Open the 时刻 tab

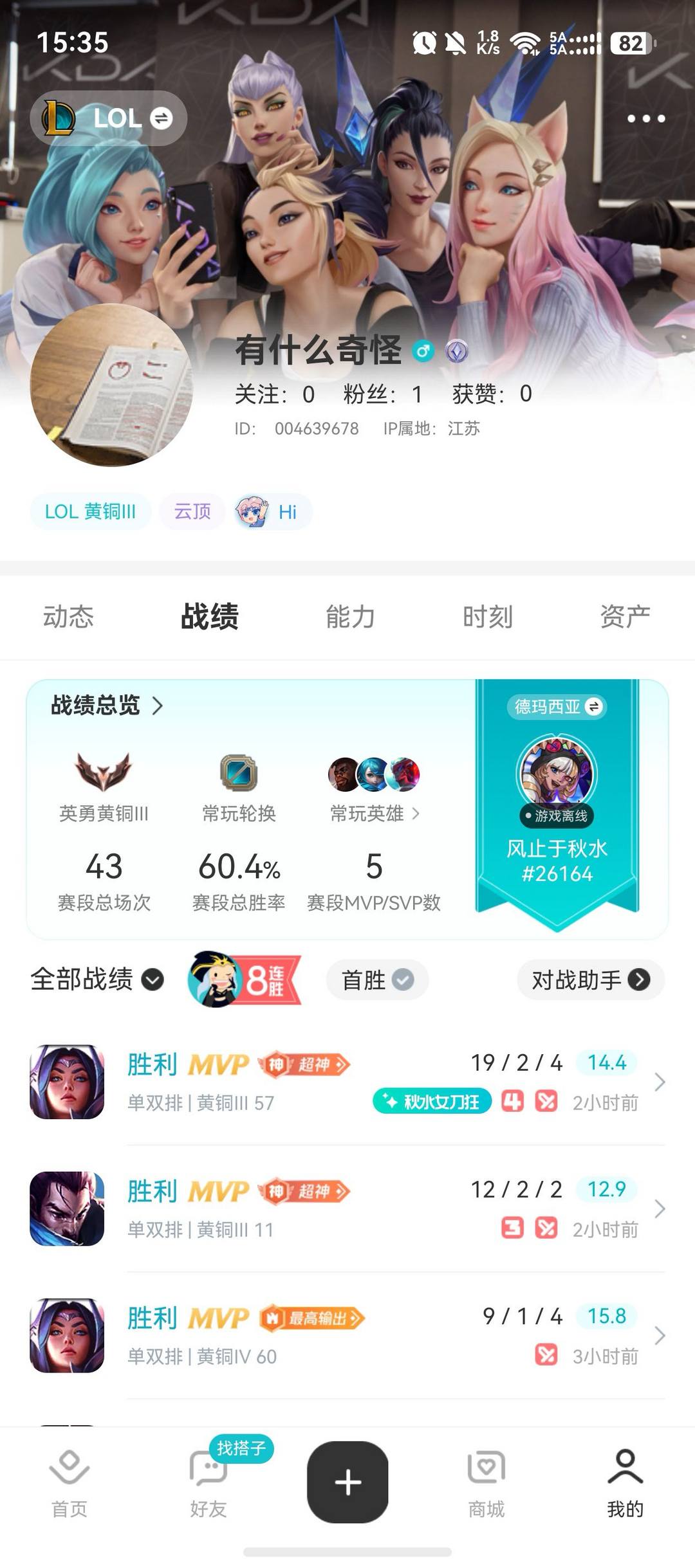point(488,616)
